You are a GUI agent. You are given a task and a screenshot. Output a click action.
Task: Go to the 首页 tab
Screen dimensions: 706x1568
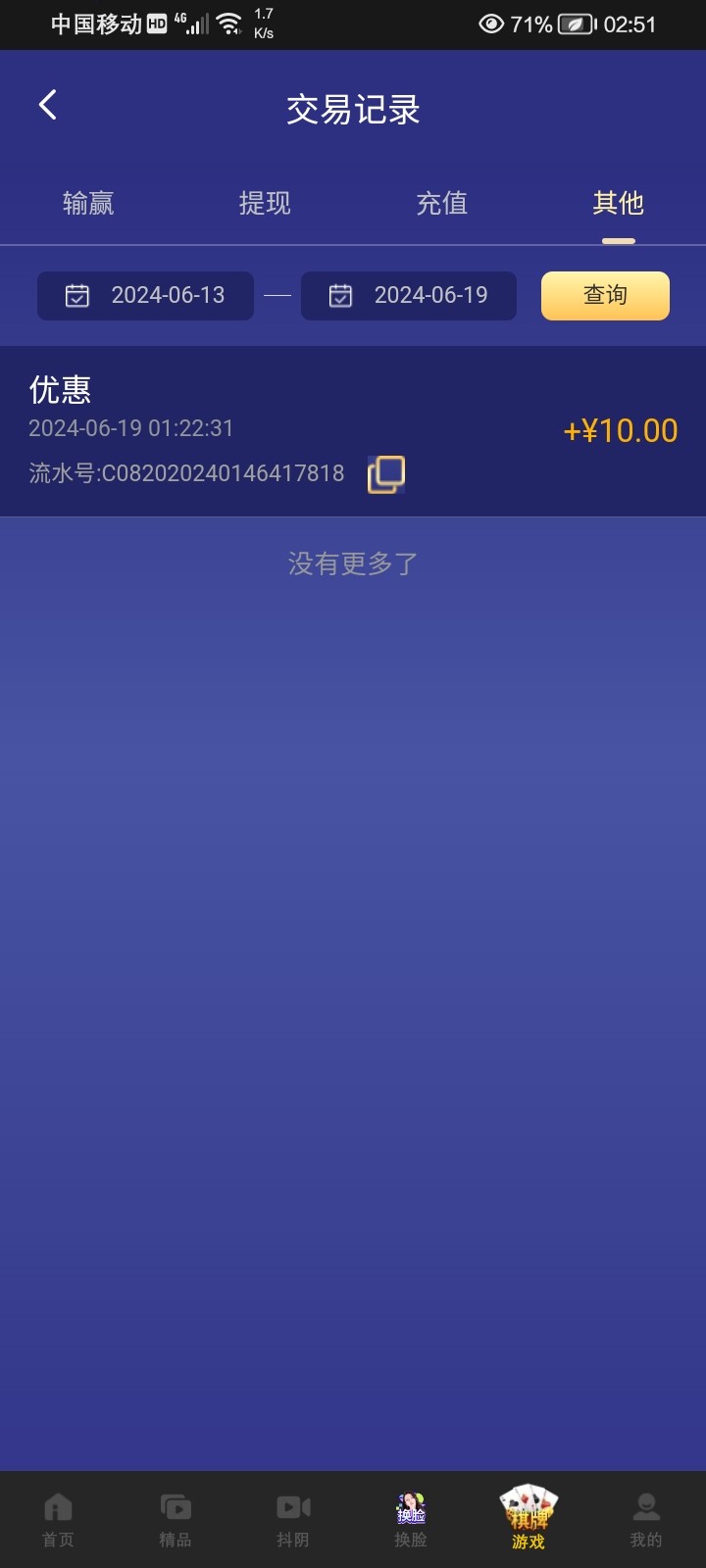58,1520
